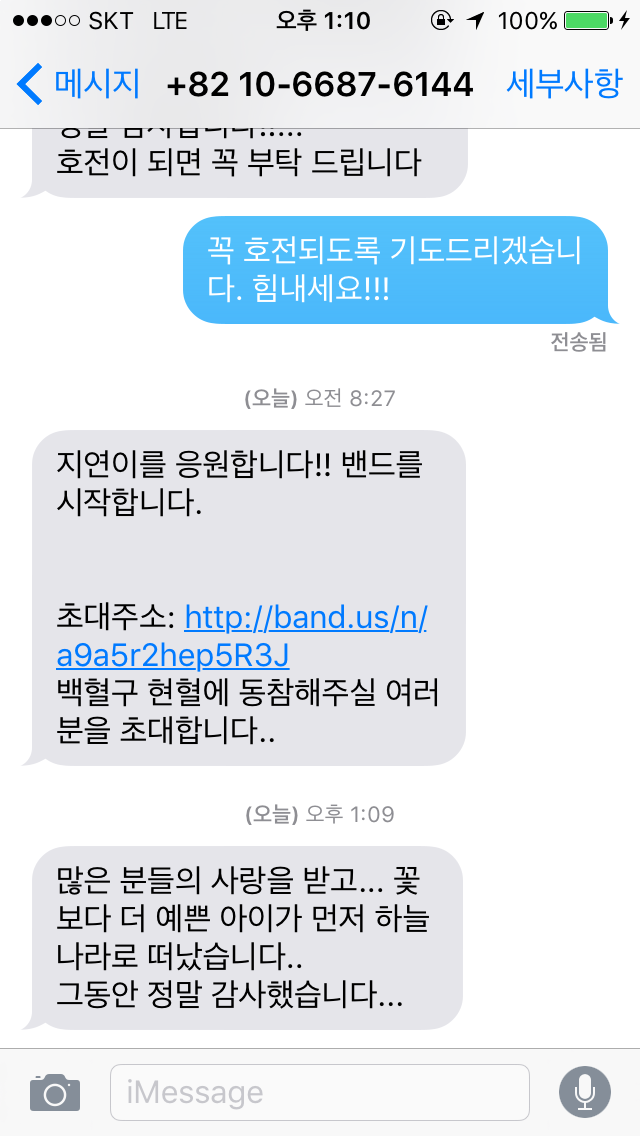Screen dimensions: 640x1136
Task: Focus the iMessage text field
Action: pyautogui.click(x=320, y=1092)
